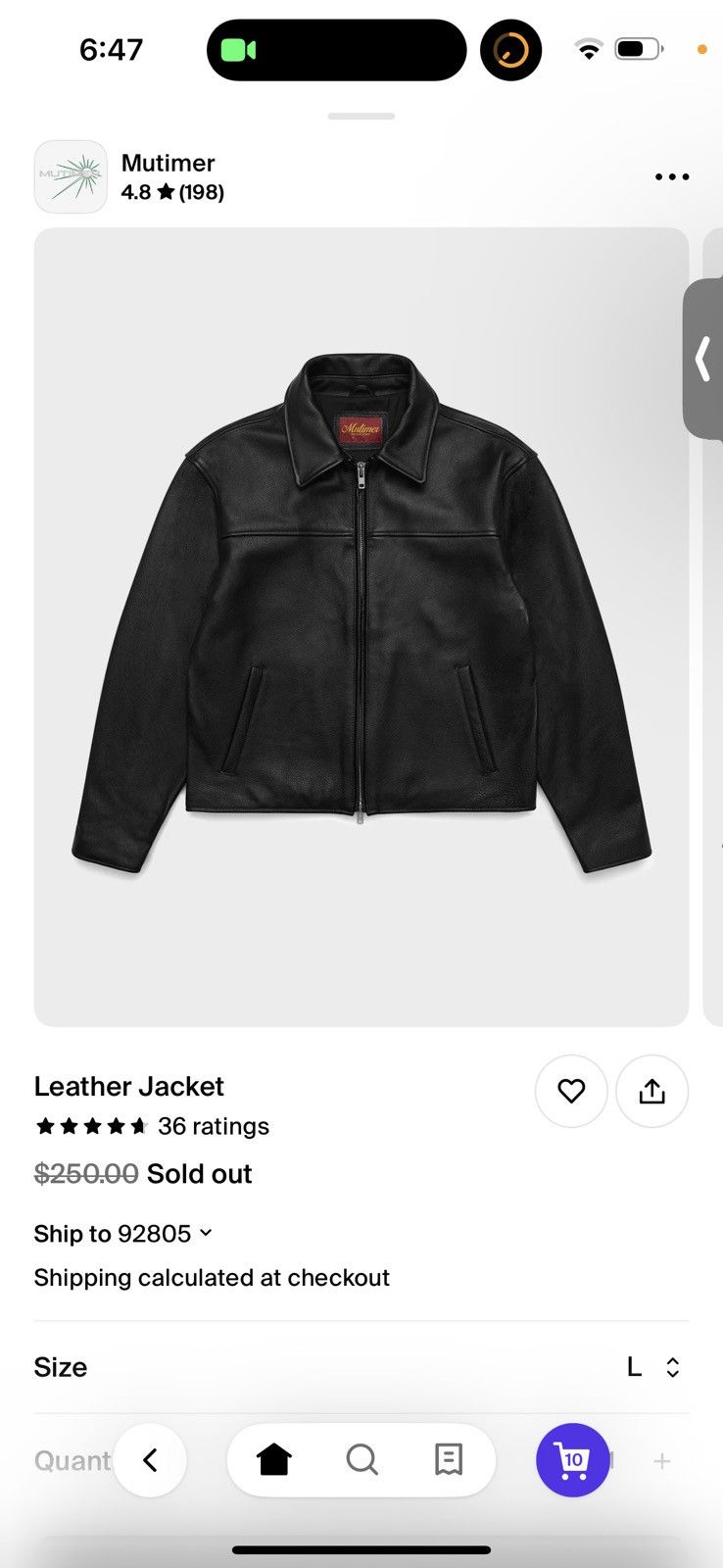
Task: Increase quantity with the plus button
Action: click(x=663, y=1459)
